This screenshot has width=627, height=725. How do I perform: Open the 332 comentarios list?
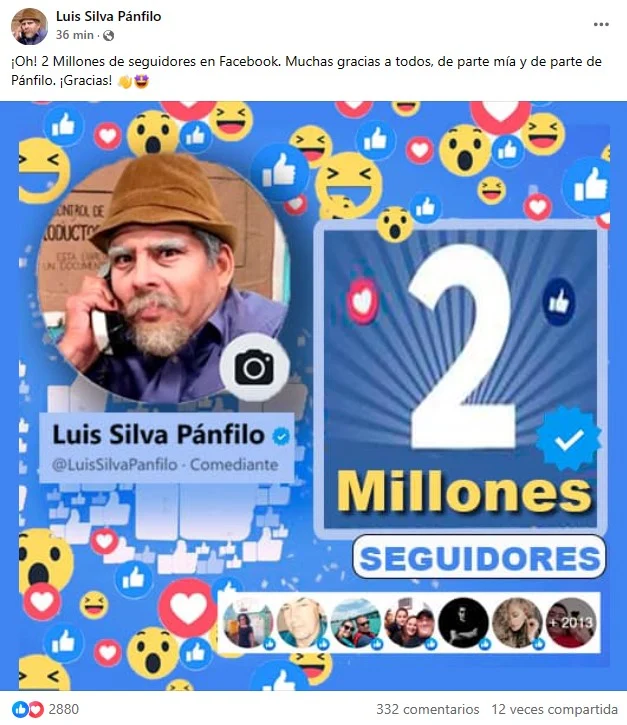pyautogui.click(x=416, y=709)
